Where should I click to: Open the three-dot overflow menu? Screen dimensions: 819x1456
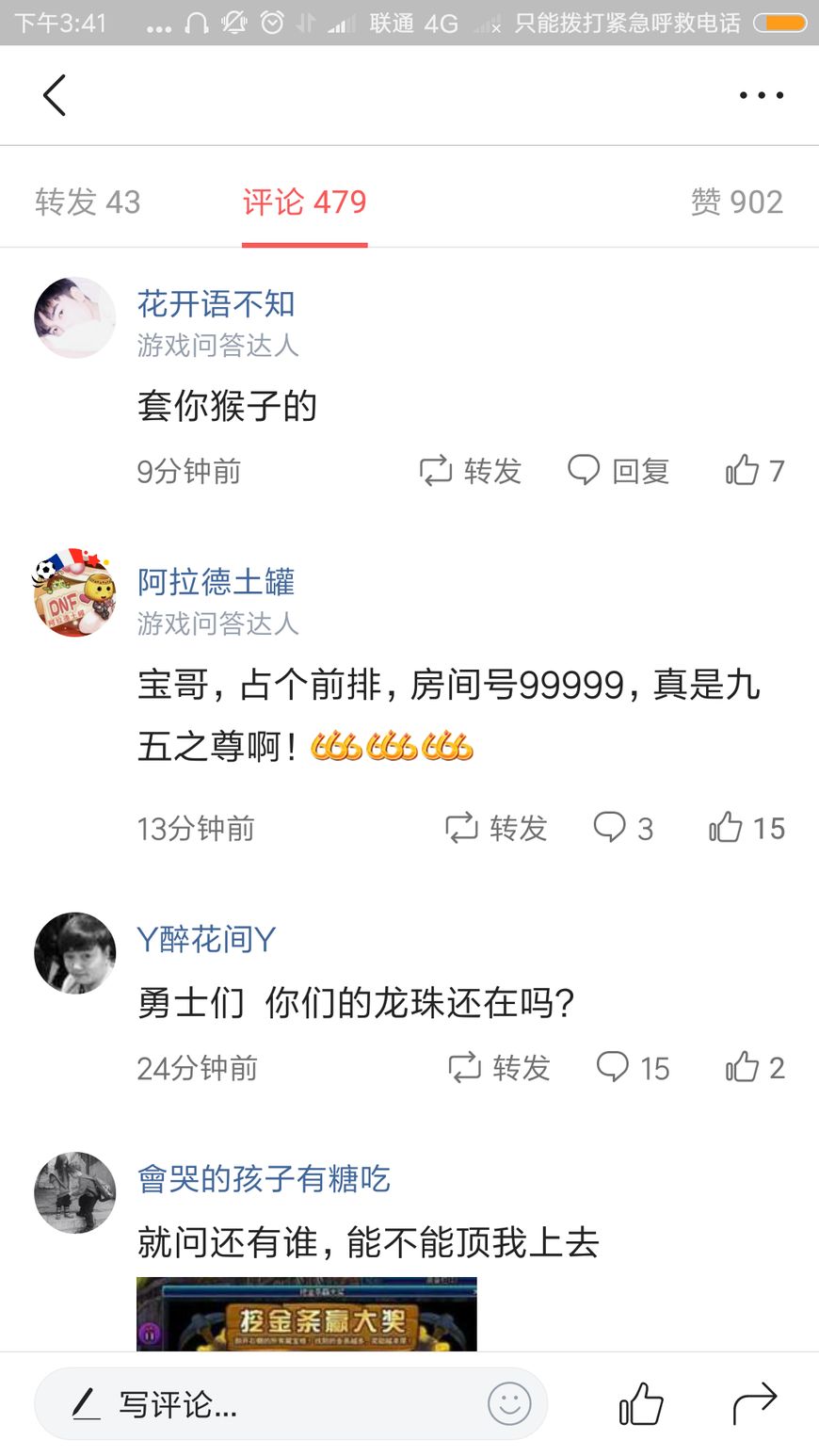point(761,95)
